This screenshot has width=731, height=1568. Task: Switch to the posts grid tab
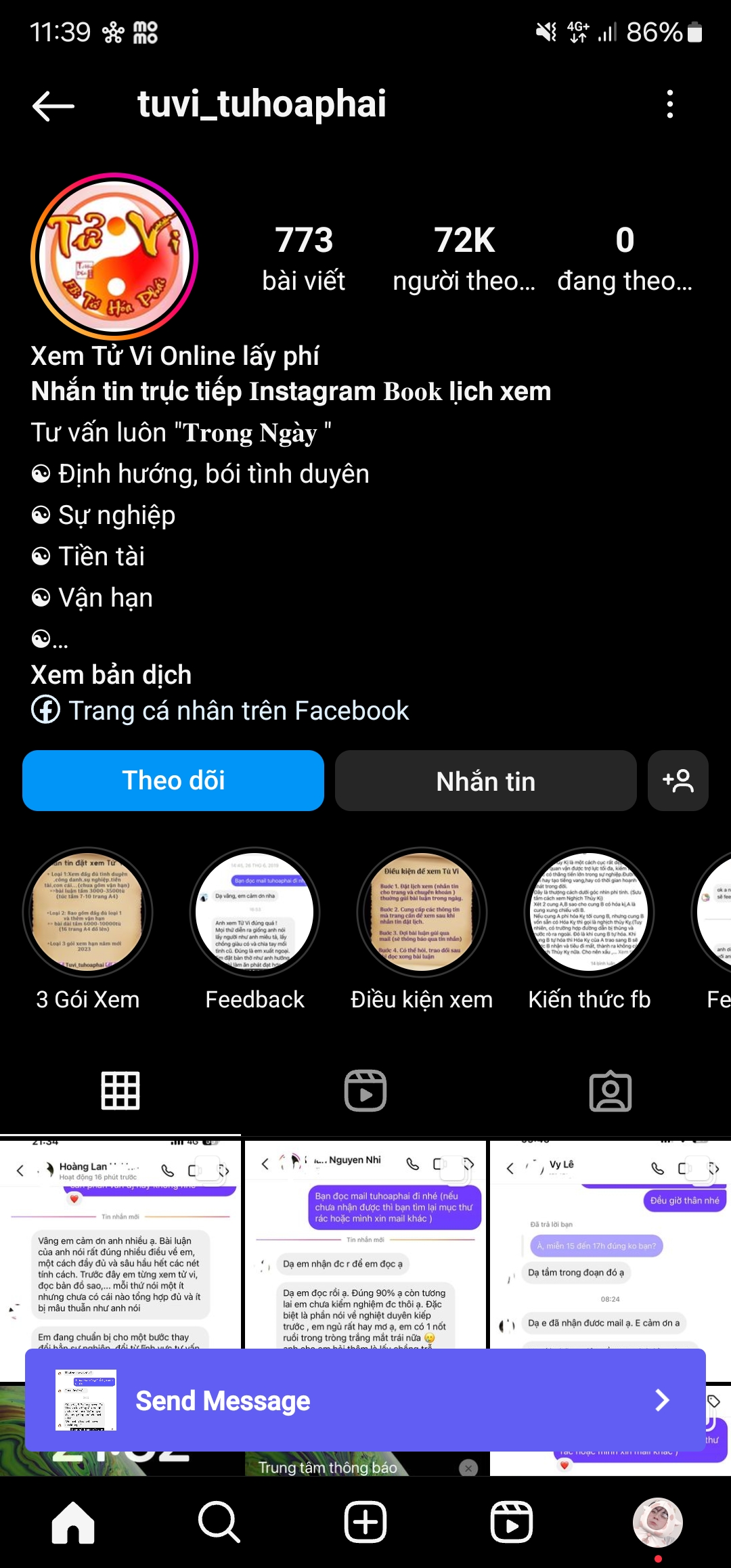(120, 1091)
